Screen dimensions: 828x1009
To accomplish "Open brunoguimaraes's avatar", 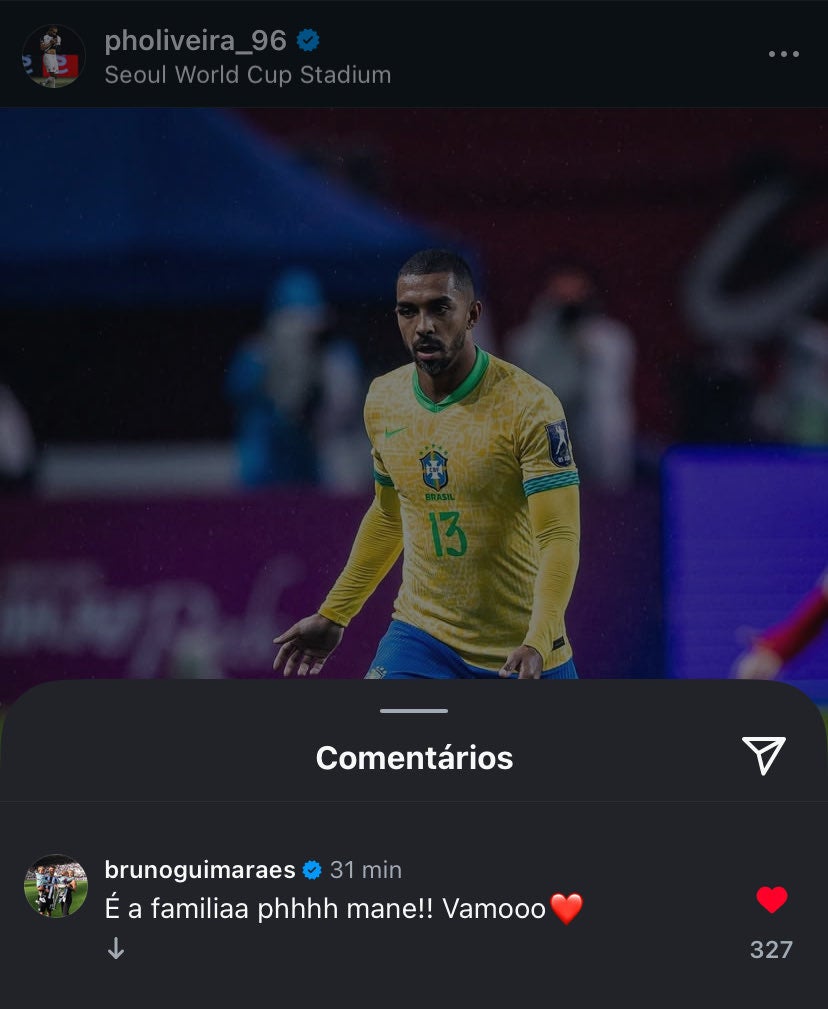I will [56, 886].
